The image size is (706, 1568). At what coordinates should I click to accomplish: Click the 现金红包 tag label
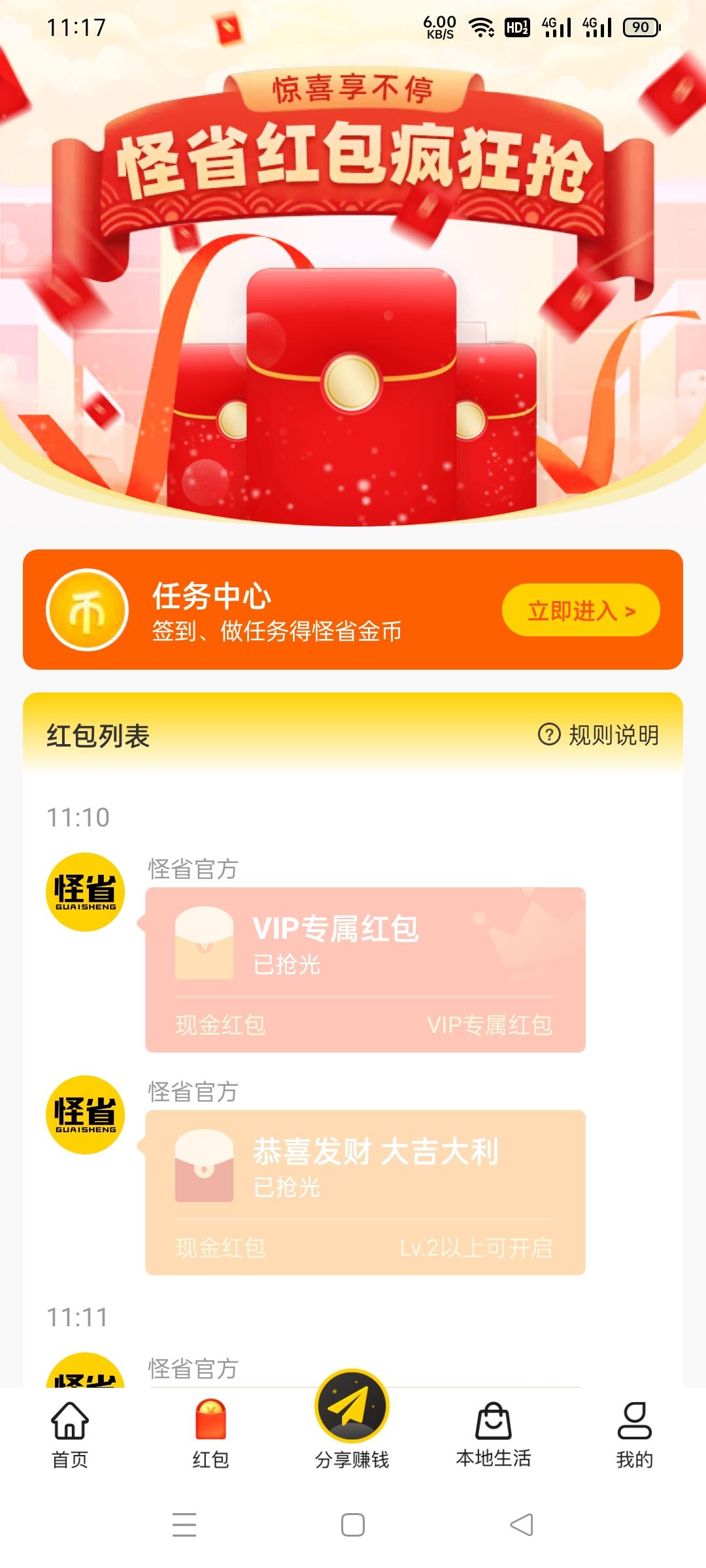(x=219, y=1023)
